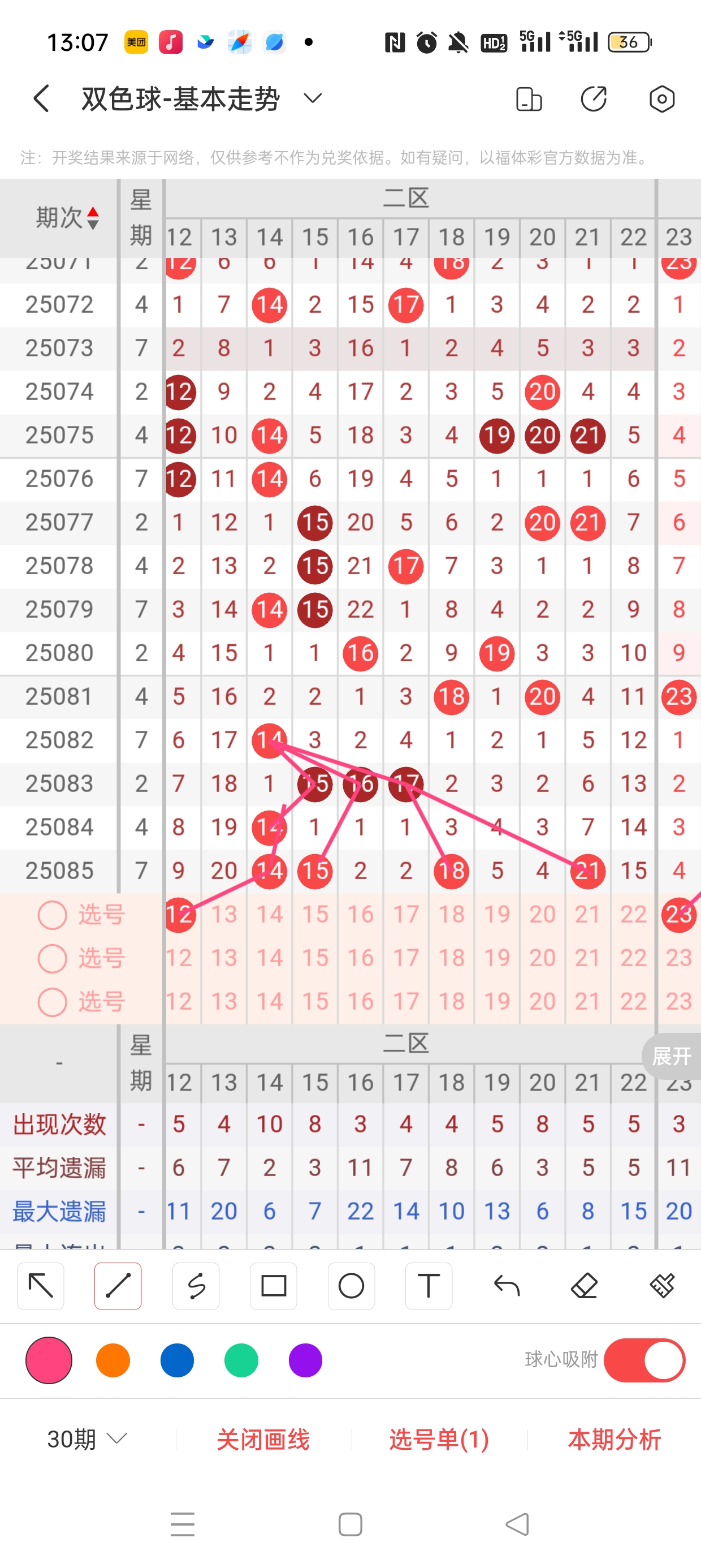Viewport: 701px width, 1568px height.
Task: Go back from the trend chart
Action: 41,98
